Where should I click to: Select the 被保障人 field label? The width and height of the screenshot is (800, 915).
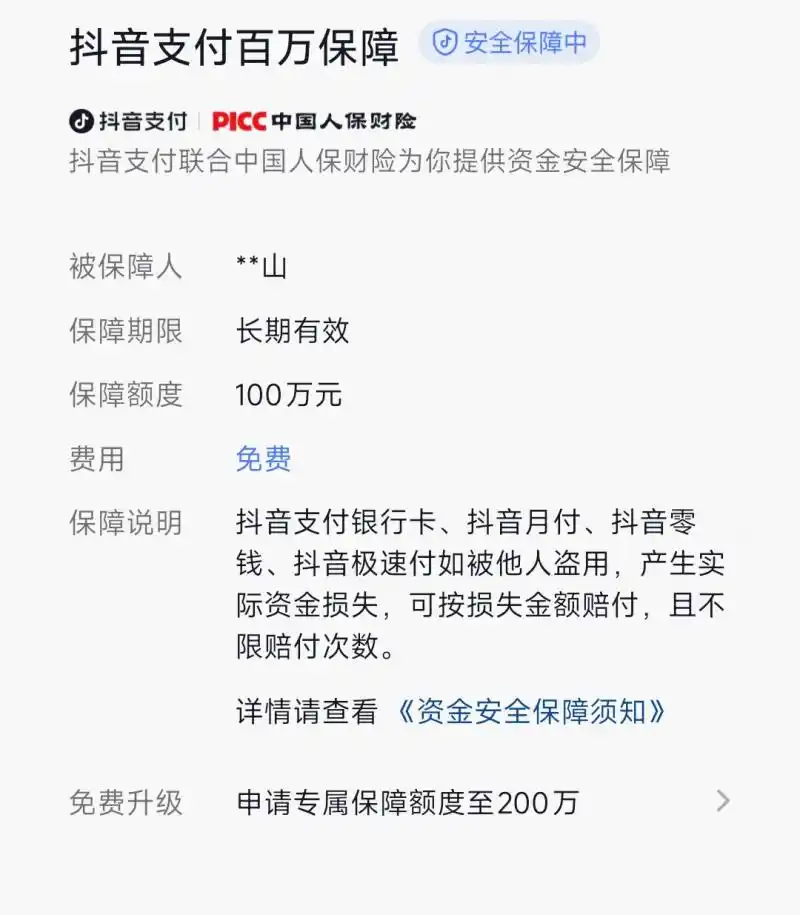click(125, 266)
